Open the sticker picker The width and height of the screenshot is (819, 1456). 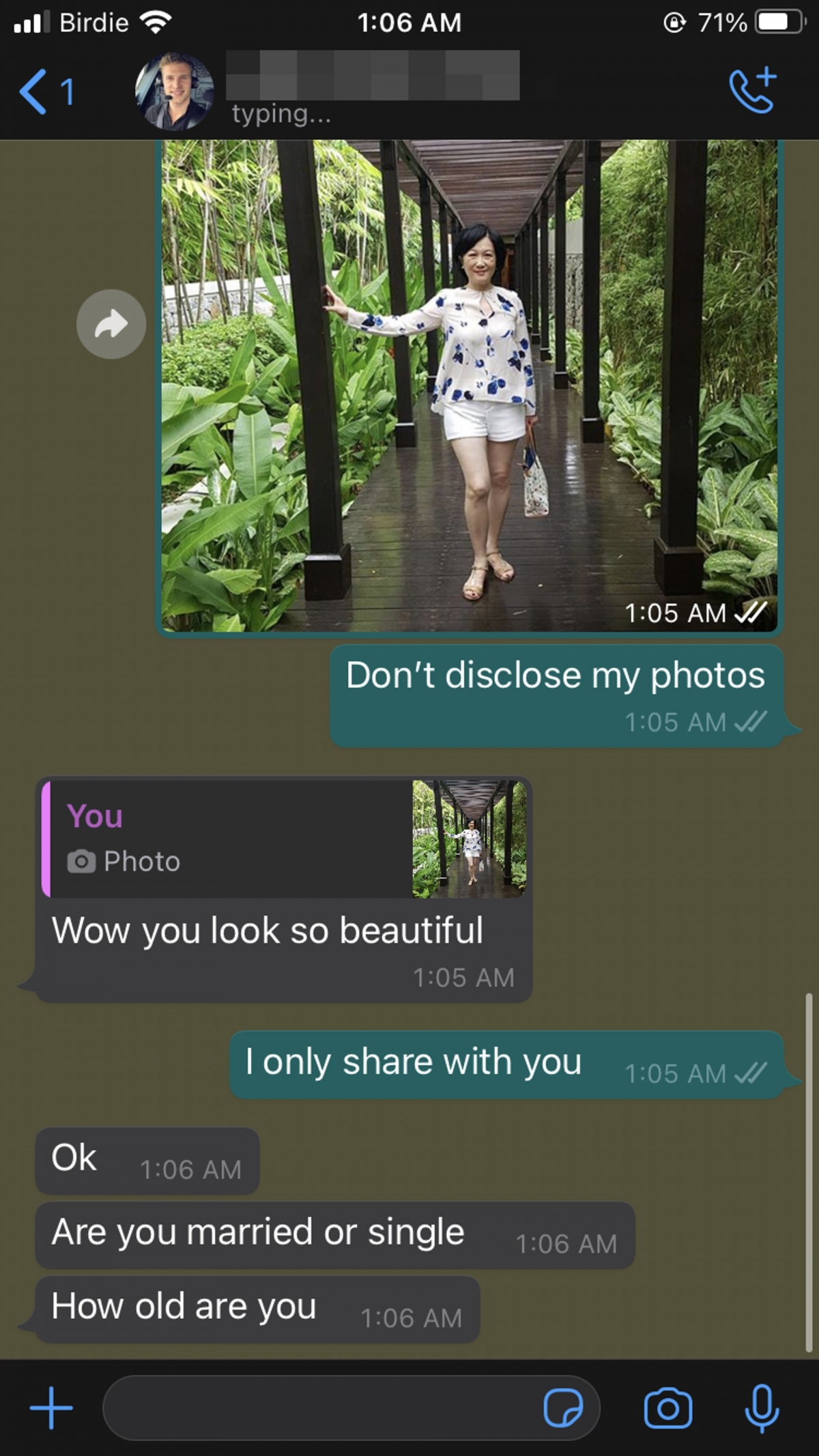[x=563, y=1408]
